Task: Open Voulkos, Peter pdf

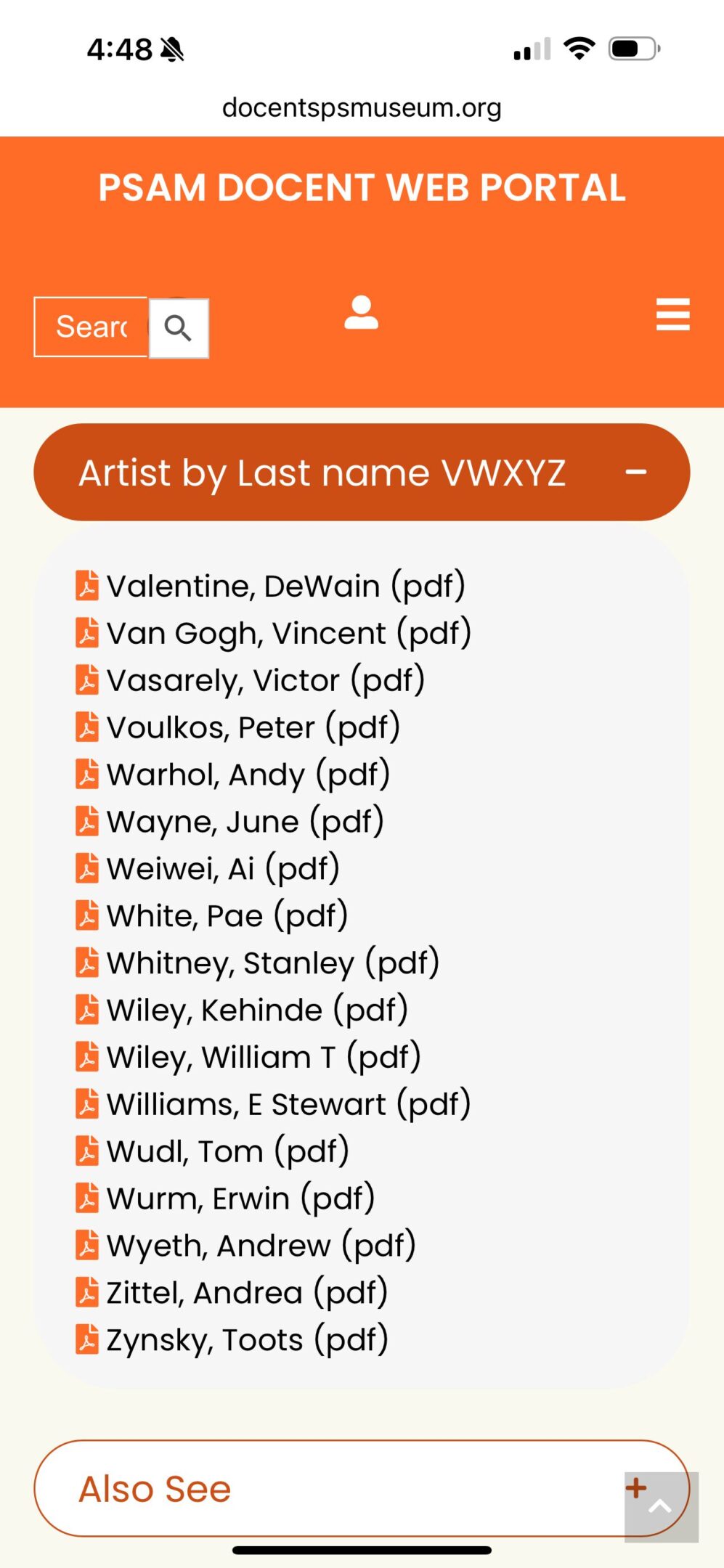Action: [x=238, y=727]
